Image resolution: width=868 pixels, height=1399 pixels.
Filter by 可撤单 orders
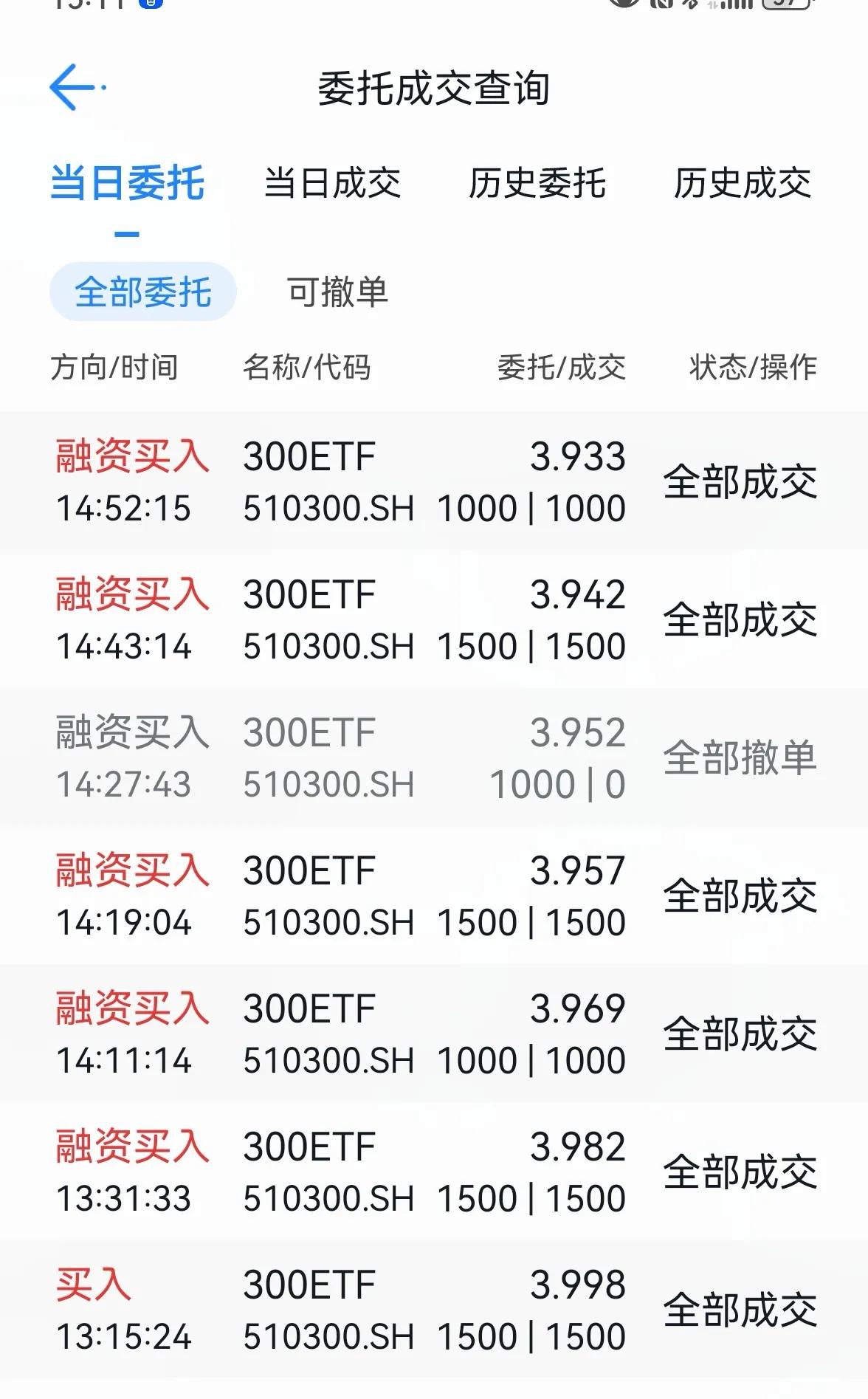coord(337,292)
